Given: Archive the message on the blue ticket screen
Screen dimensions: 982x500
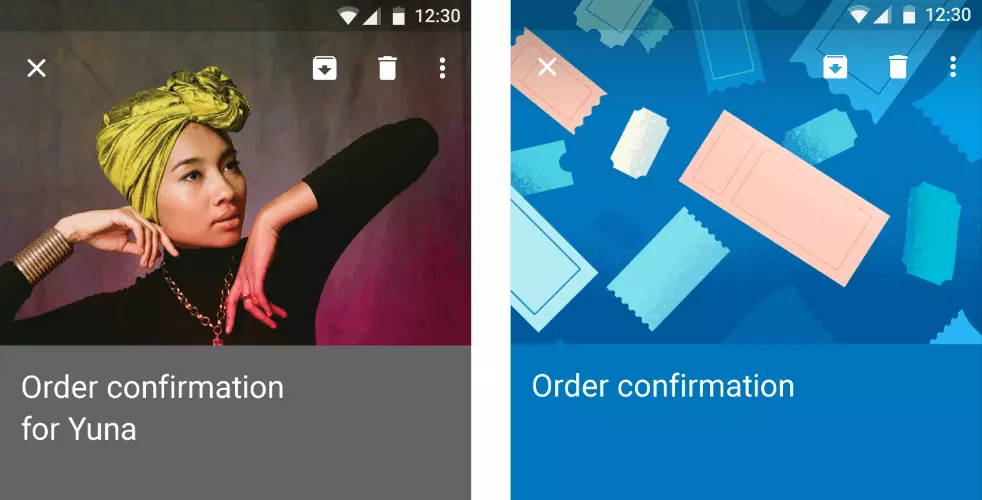Looking at the screenshot, I should pyautogui.click(x=835, y=67).
